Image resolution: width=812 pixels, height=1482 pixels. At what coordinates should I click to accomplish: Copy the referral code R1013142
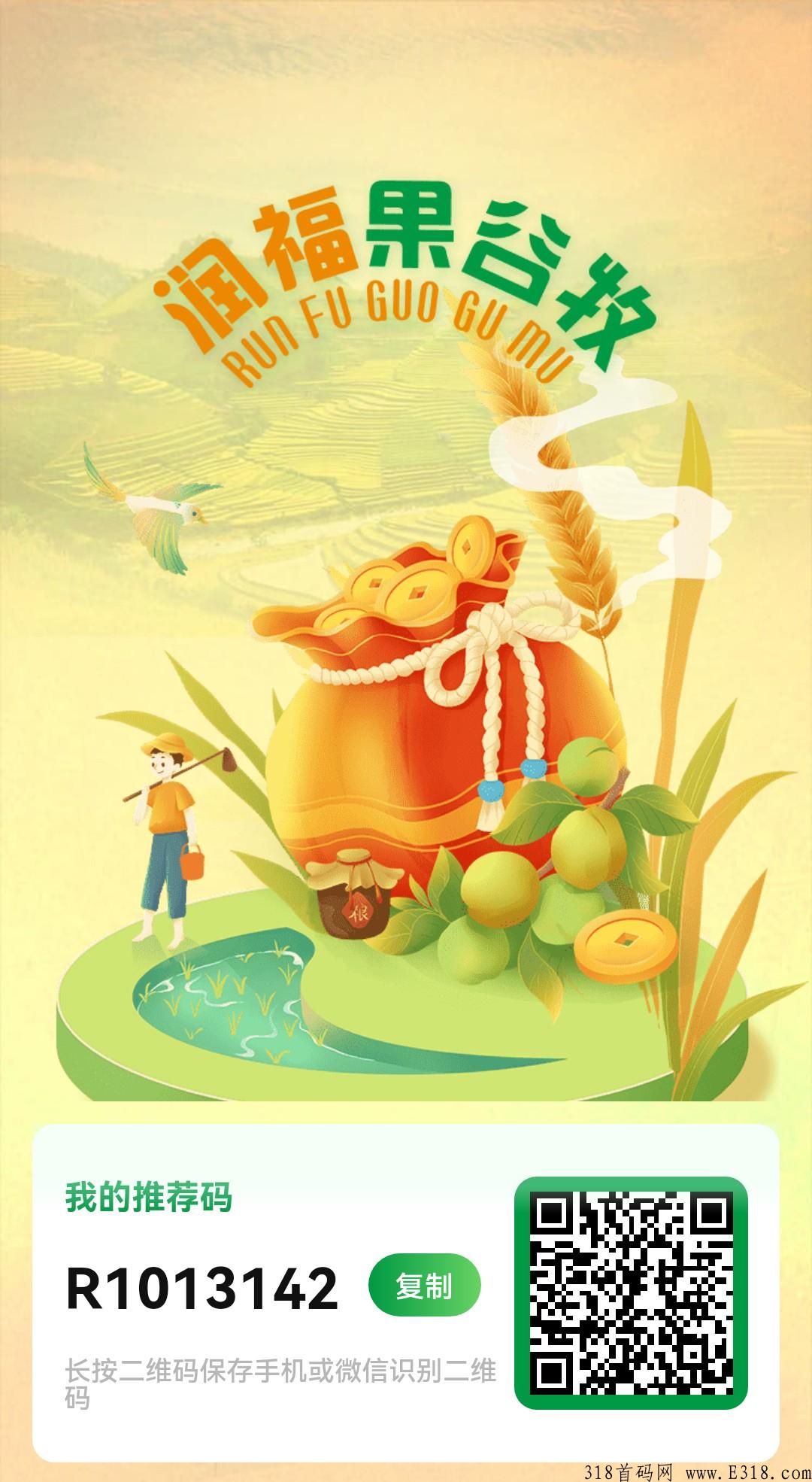424,1286
